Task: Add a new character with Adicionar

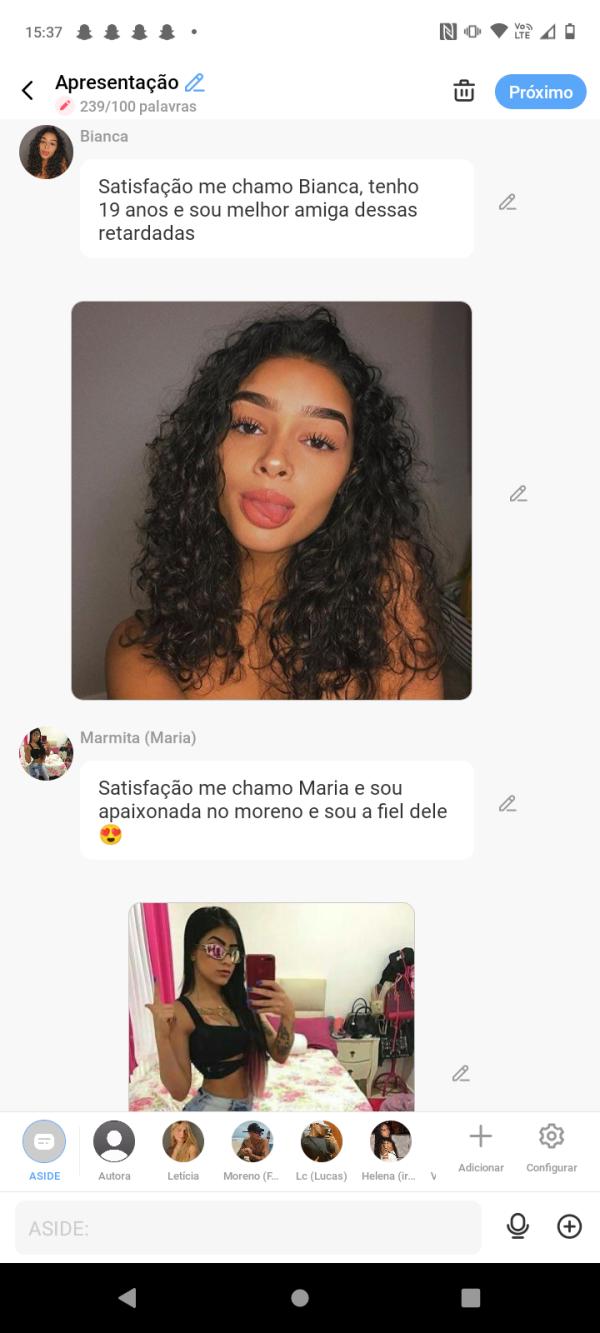Action: [481, 1146]
